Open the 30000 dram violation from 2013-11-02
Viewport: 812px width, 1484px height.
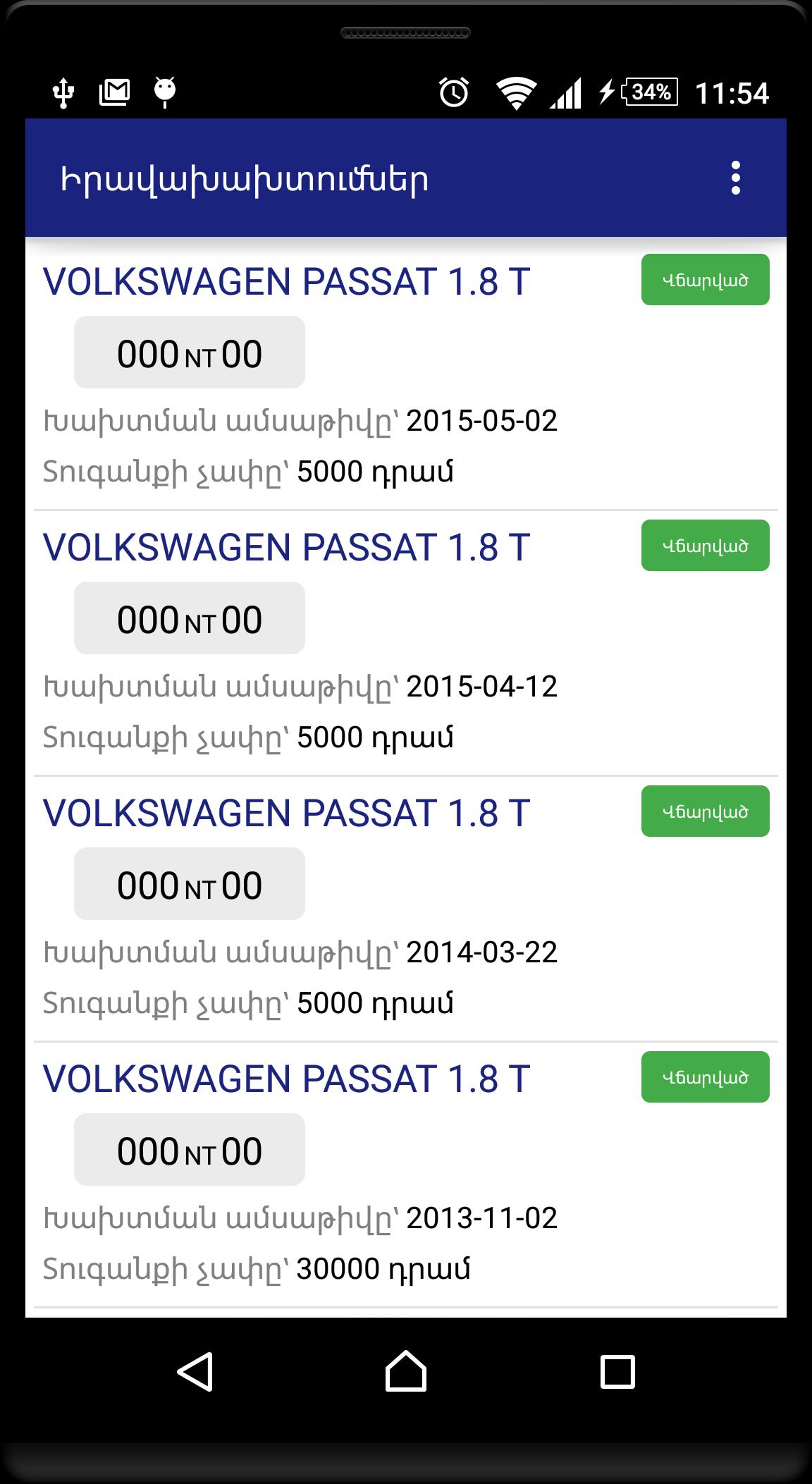[x=405, y=1174]
